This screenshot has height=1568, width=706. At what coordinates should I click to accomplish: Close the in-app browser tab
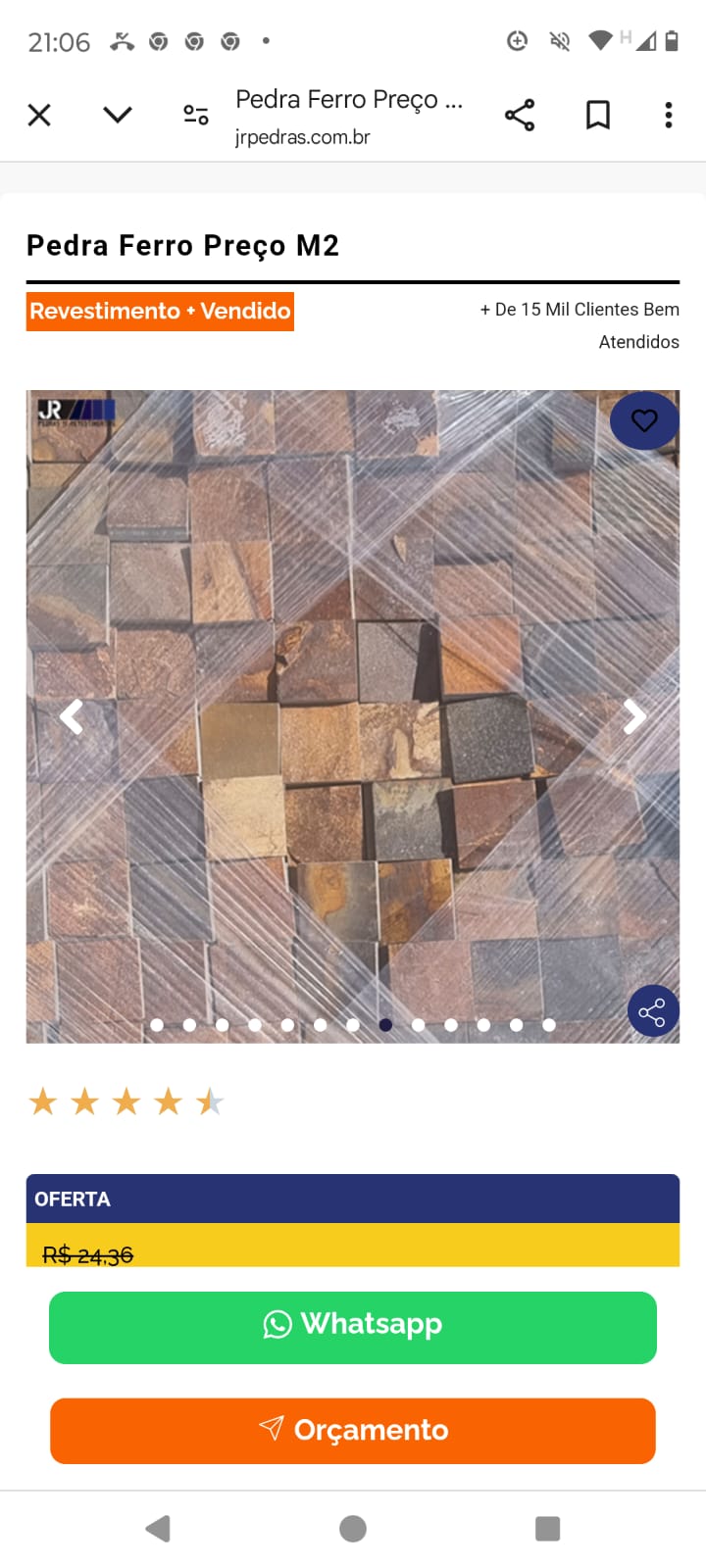point(39,116)
